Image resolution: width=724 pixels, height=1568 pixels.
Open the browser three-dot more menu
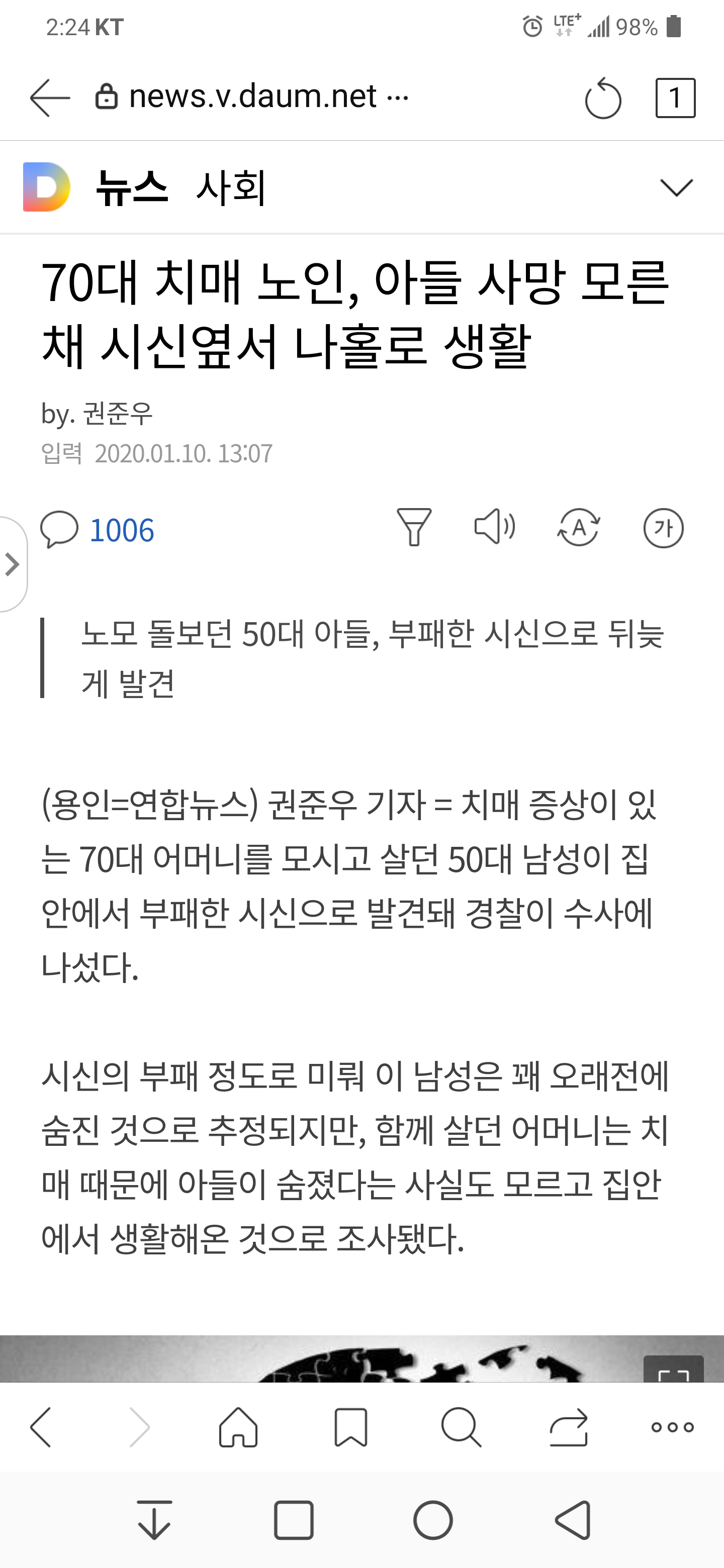672,1427
